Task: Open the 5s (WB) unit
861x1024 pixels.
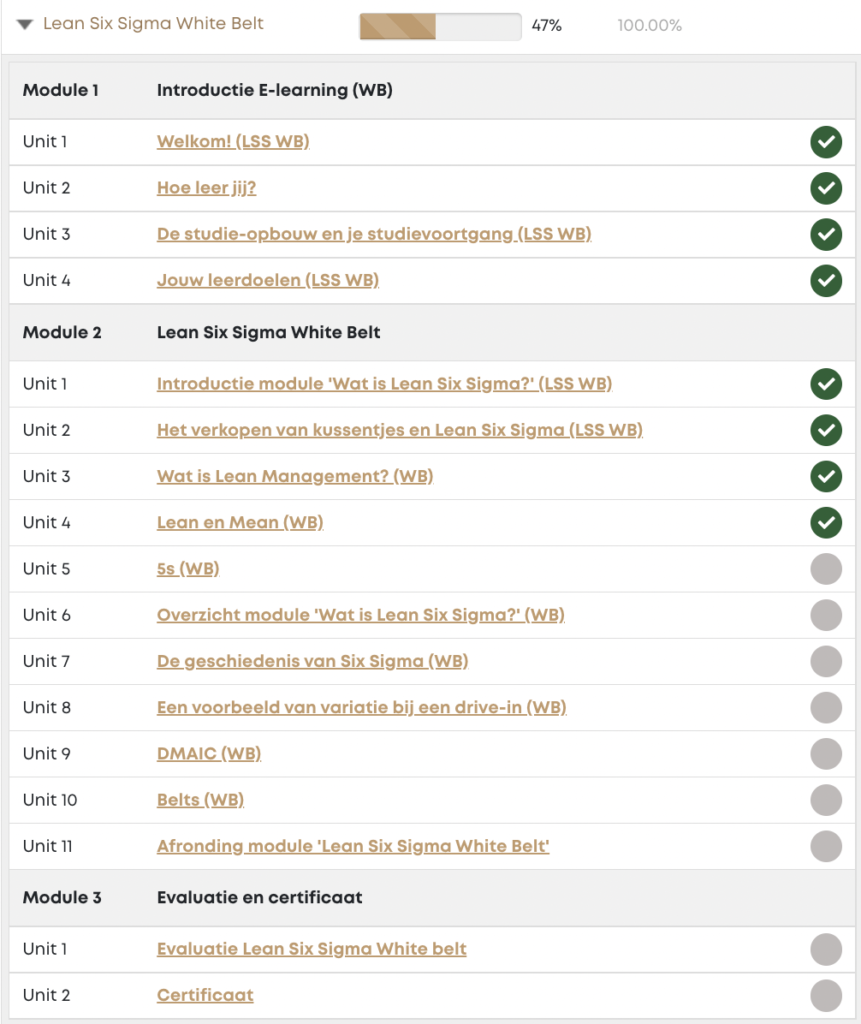Action: coord(188,569)
